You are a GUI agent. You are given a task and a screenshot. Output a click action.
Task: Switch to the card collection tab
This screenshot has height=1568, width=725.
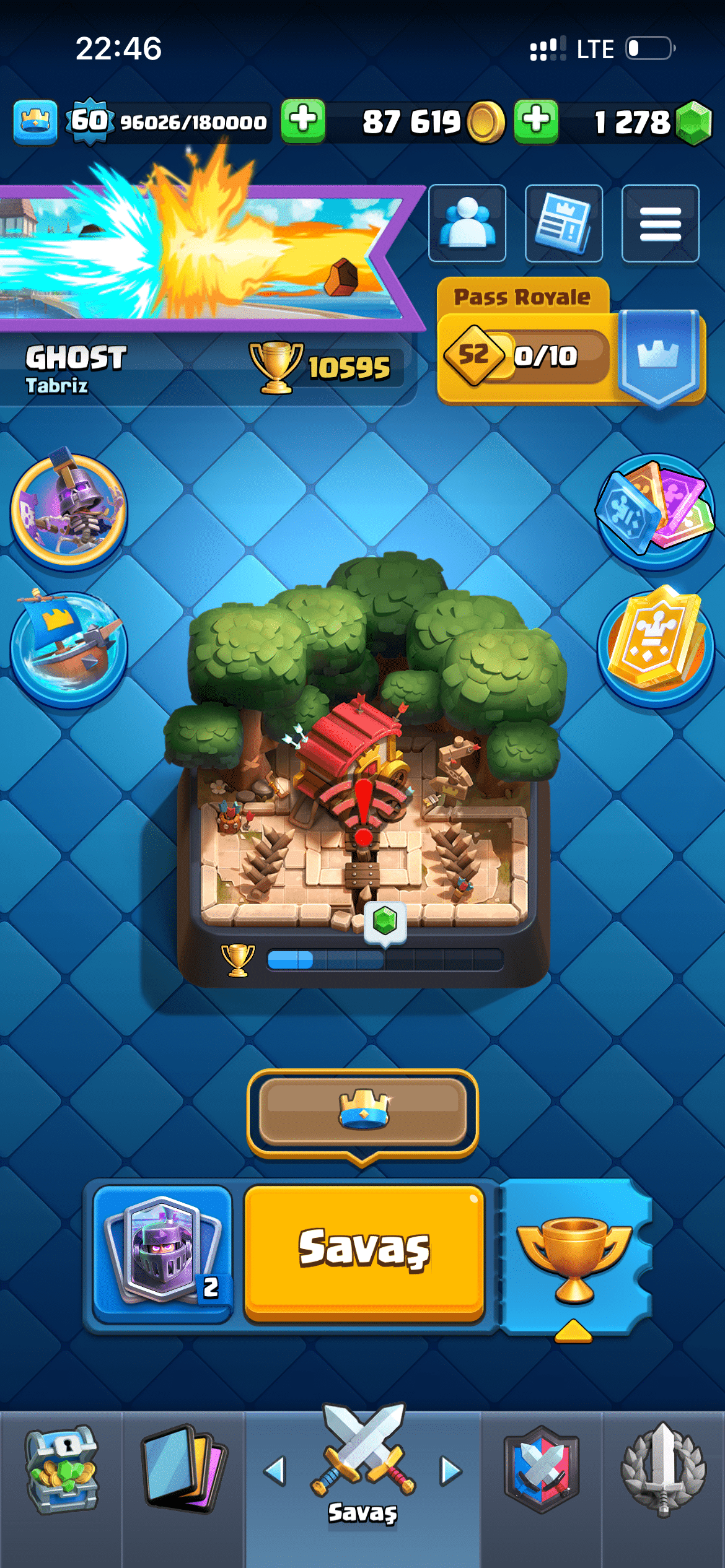pyautogui.click(x=183, y=1471)
